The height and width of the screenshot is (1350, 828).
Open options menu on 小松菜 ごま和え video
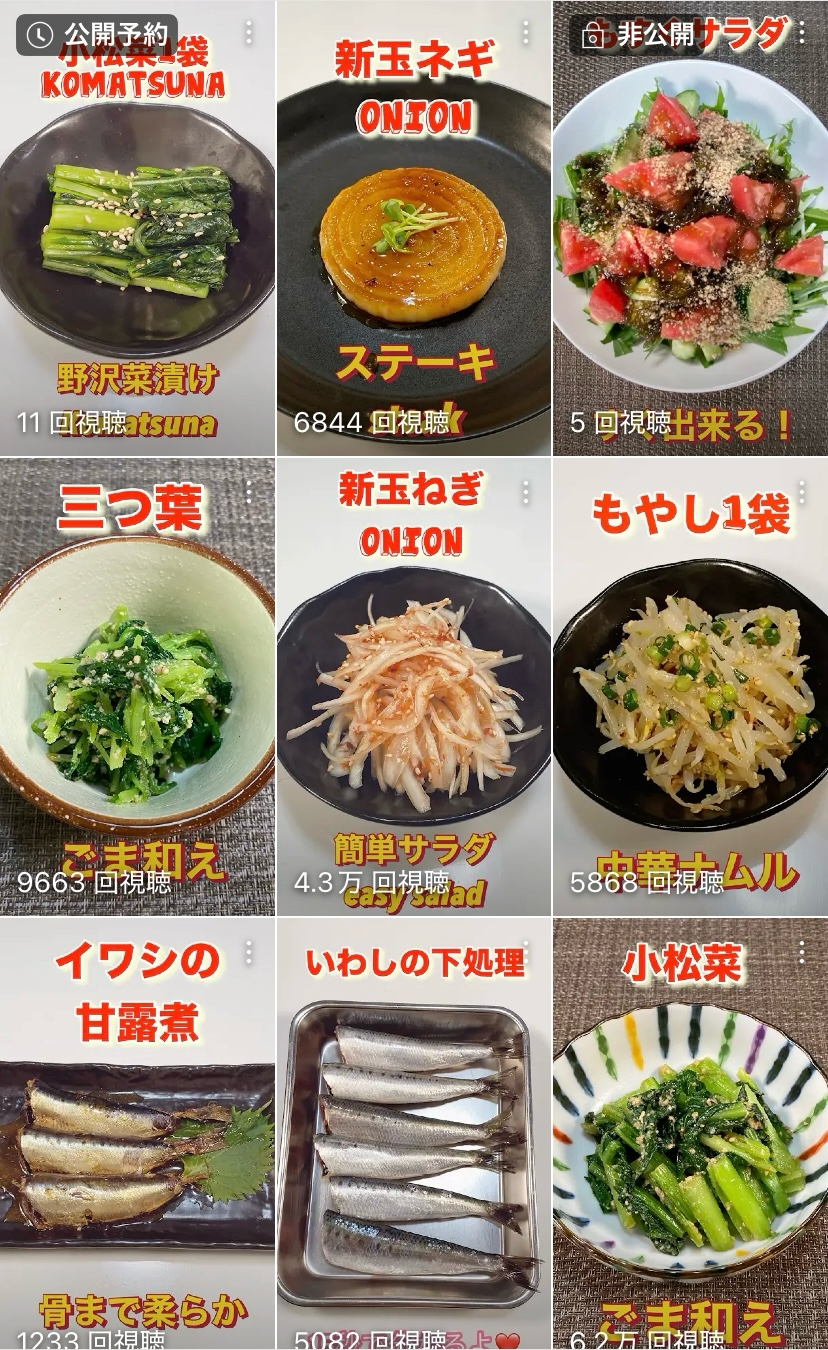point(801,951)
